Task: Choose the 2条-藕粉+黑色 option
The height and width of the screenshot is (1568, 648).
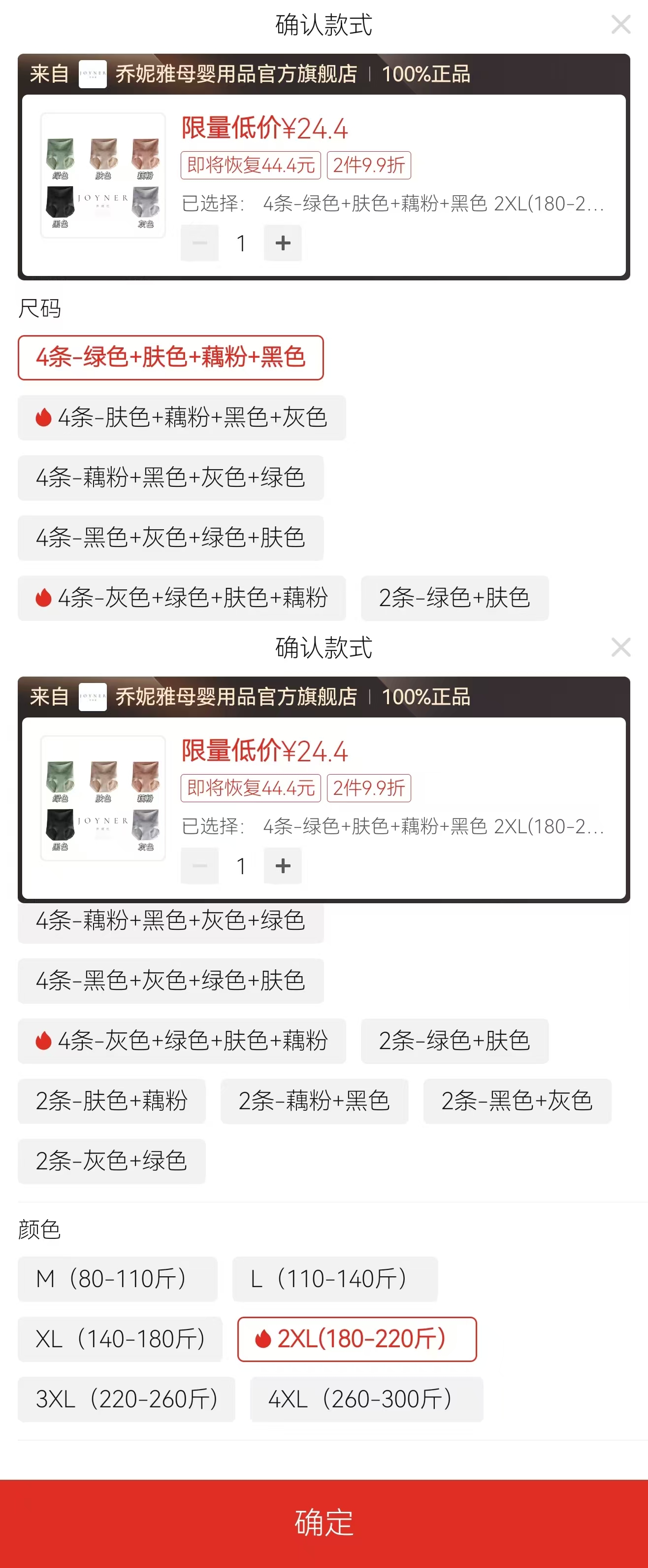Action: pyautogui.click(x=314, y=1100)
